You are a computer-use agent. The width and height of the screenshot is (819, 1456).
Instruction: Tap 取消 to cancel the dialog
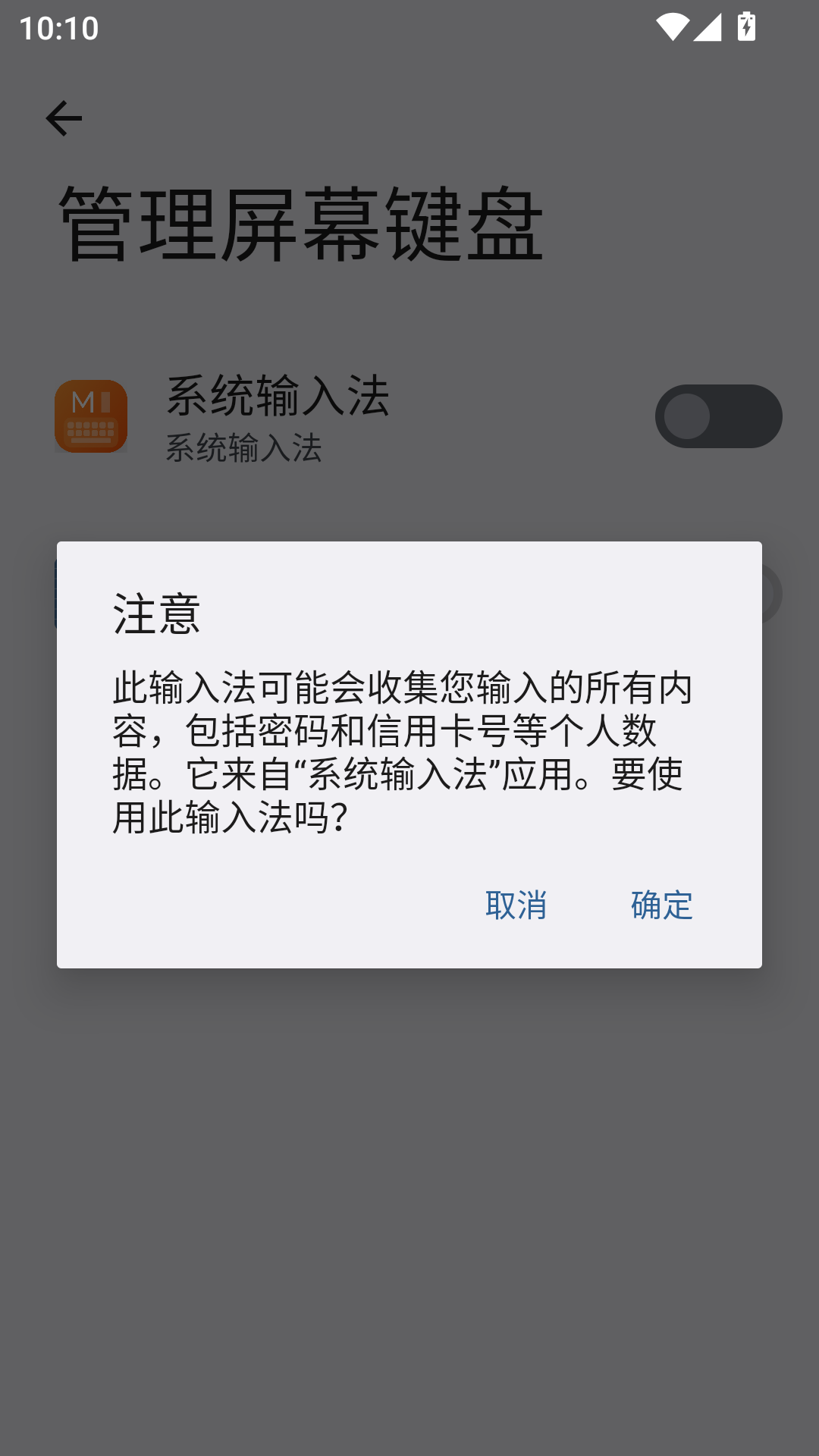[x=516, y=905]
